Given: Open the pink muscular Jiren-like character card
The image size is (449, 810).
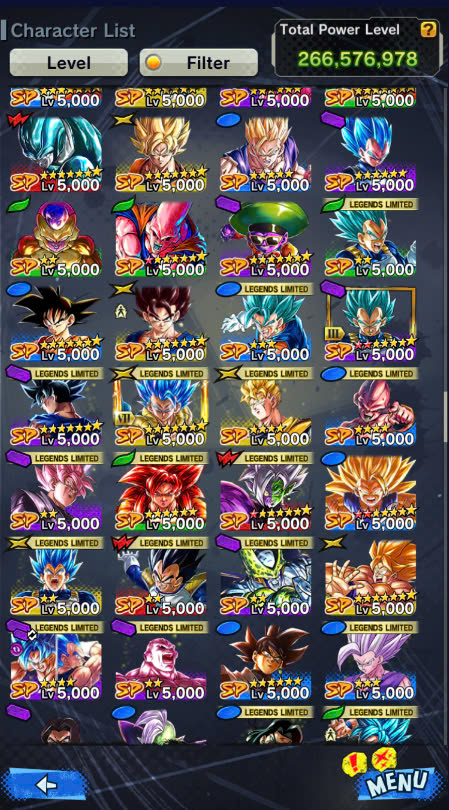Looking at the screenshot, I should point(160,661).
